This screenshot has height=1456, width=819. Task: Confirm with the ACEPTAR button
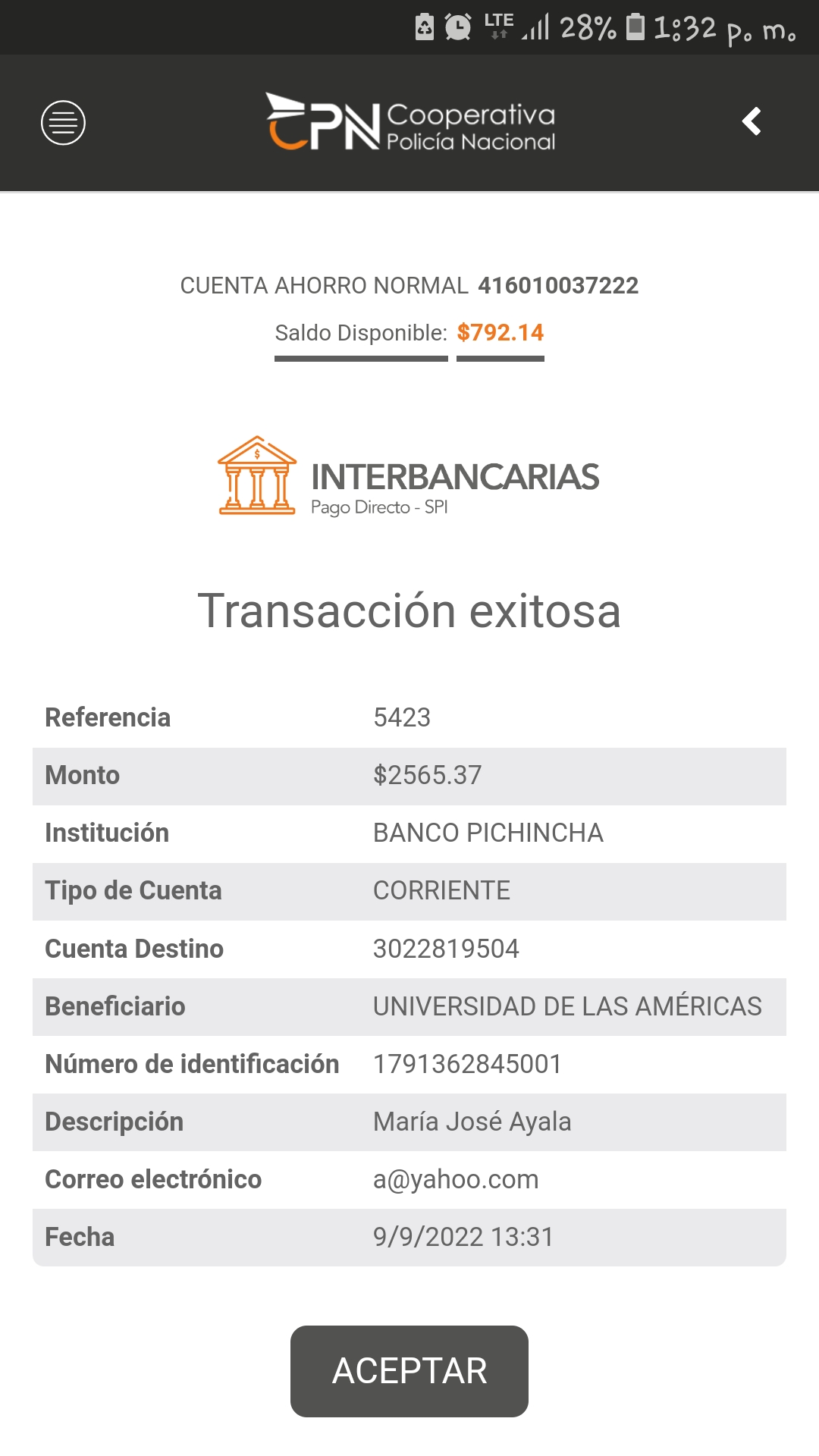click(409, 1371)
